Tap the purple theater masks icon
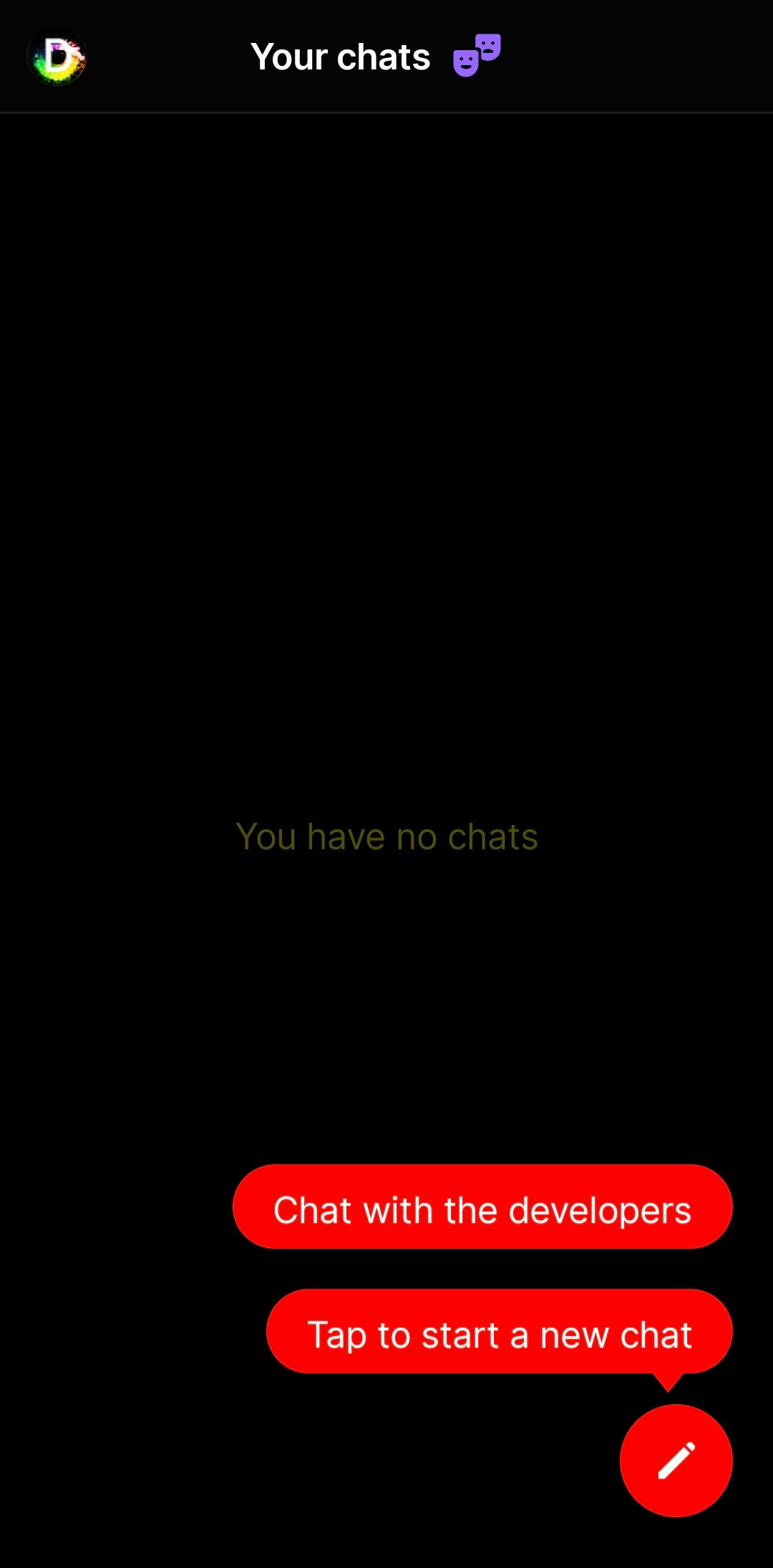Screen dimensions: 773x1568 [477, 55]
